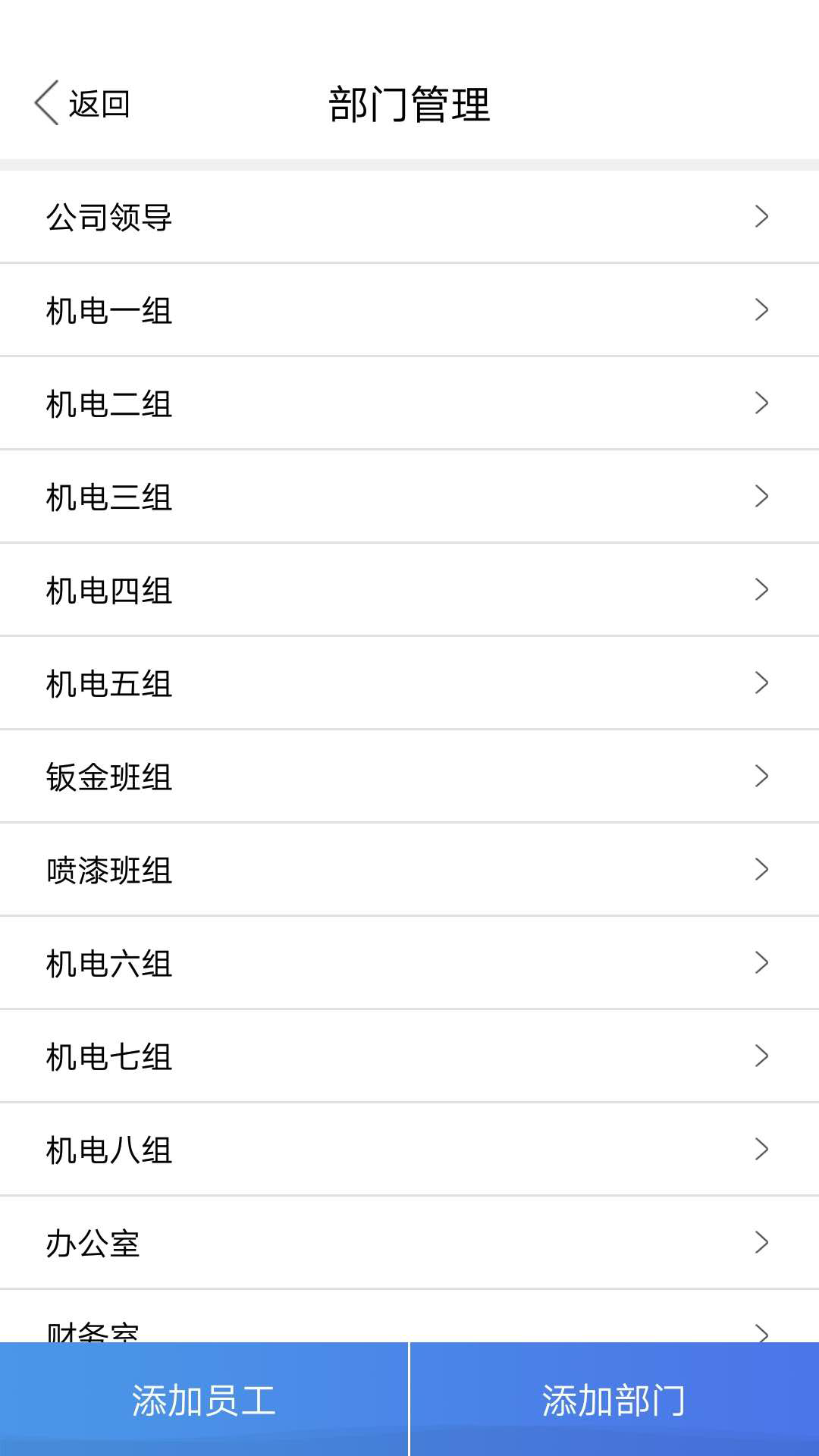View the 机电四组 department
This screenshot has height=1456, width=819.
(x=409, y=590)
